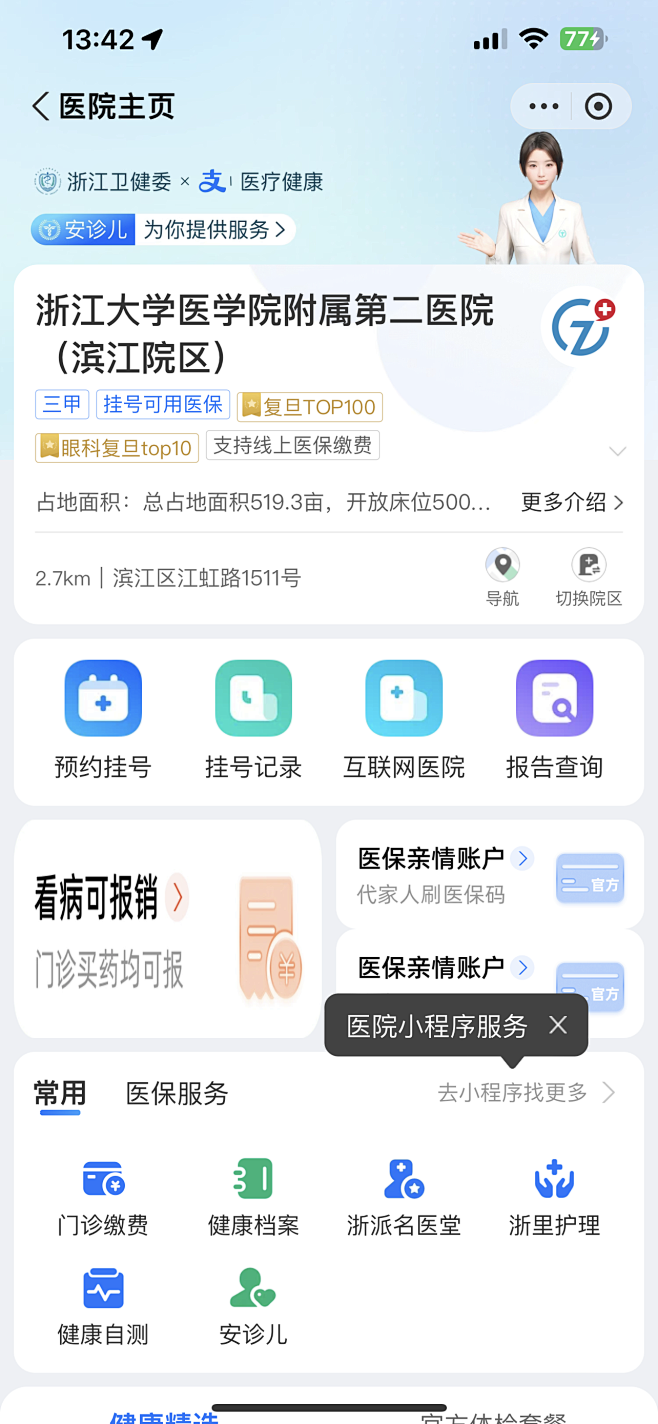This screenshot has width=658, height=1424.
Task: Tap 去小程序找更多 link
Action: point(525,1093)
